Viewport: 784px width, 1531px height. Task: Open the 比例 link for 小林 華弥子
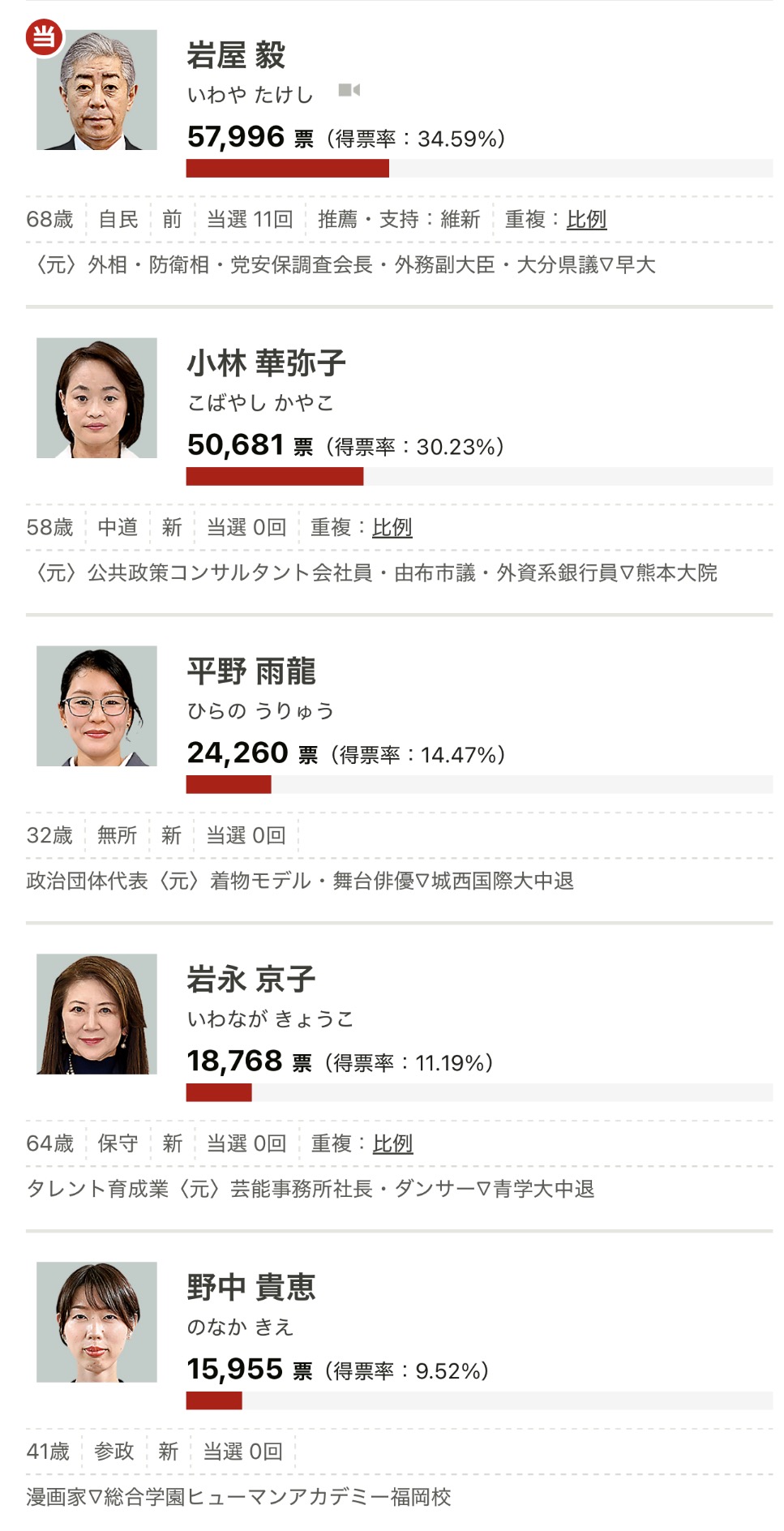tap(392, 527)
